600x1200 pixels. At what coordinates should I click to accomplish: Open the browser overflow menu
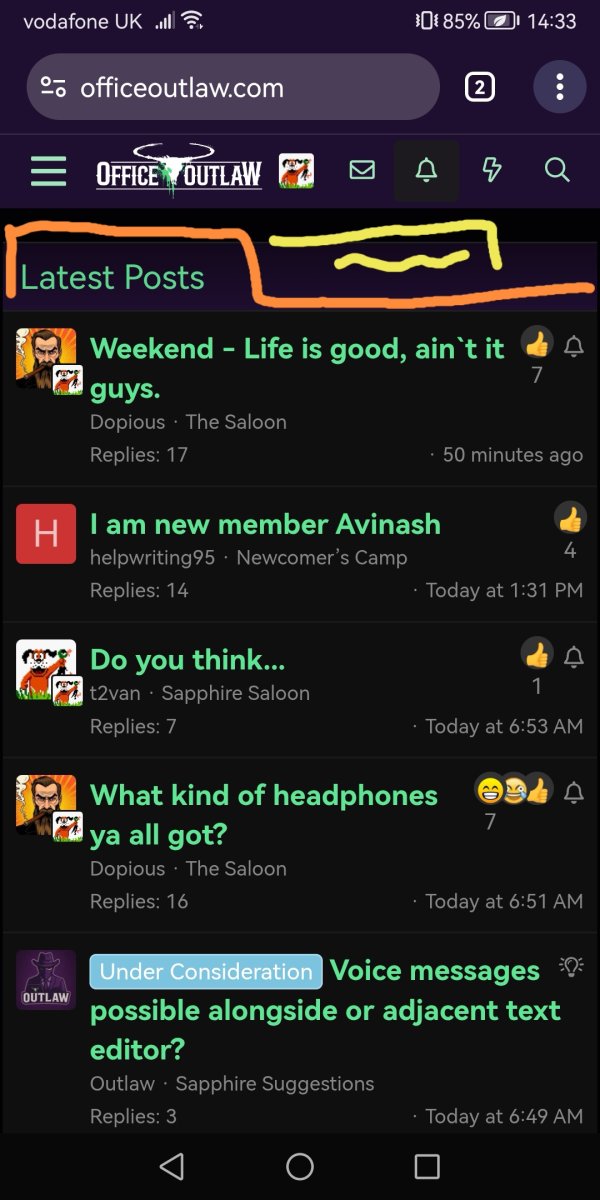coord(559,88)
